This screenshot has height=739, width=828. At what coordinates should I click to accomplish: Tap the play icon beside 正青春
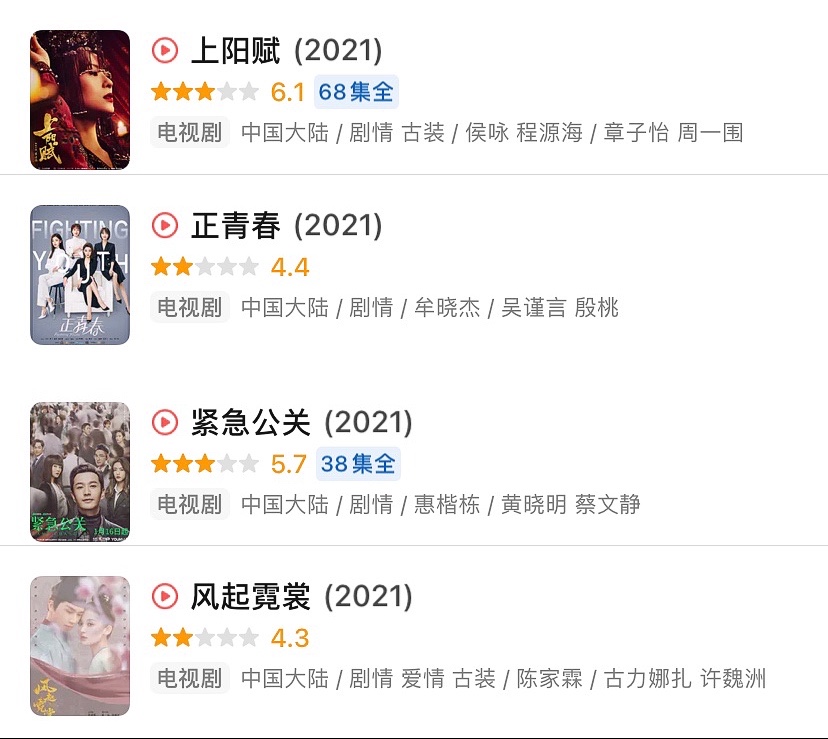coord(164,225)
